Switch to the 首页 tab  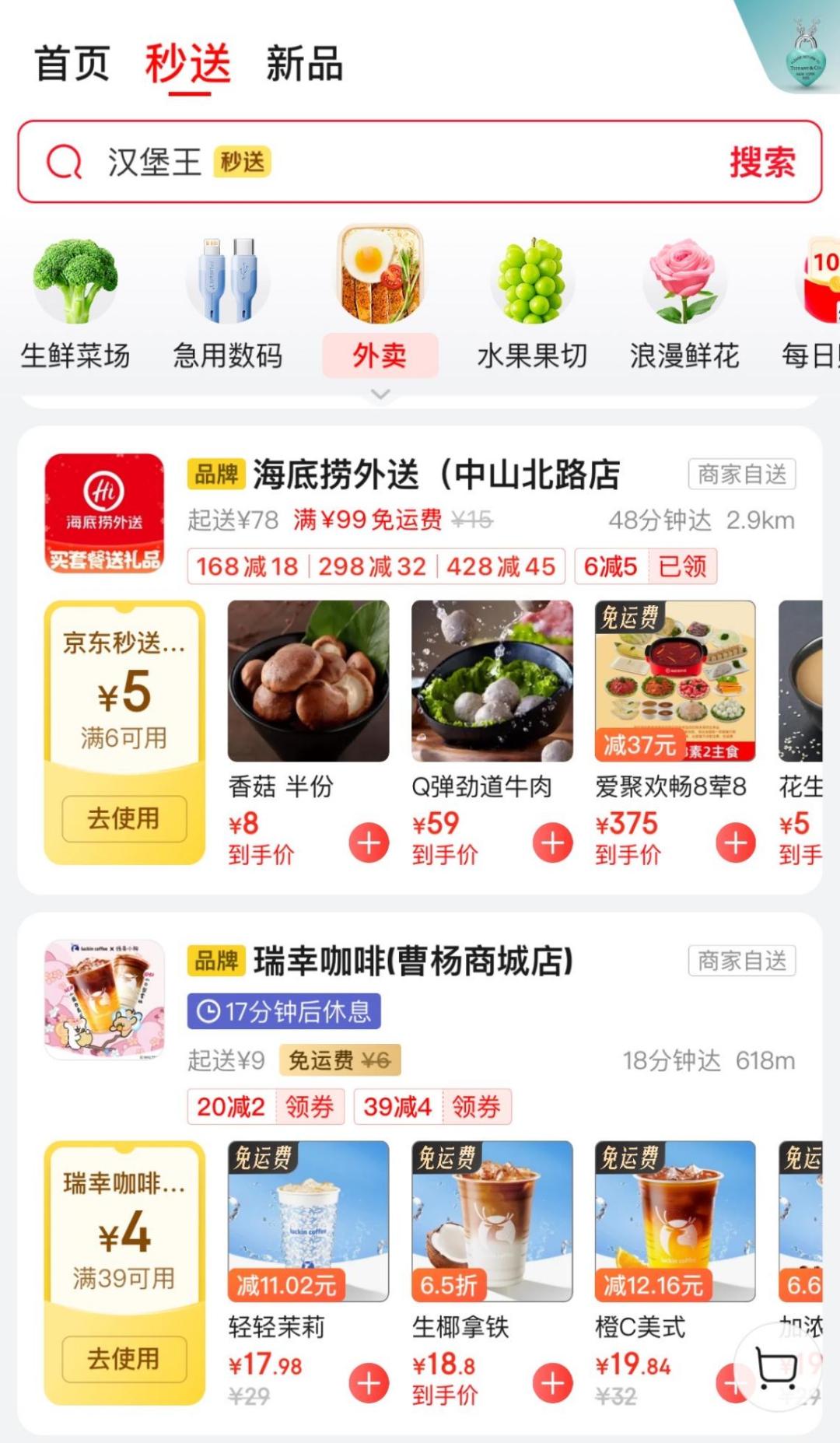pyautogui.click(x=72, y=64)
